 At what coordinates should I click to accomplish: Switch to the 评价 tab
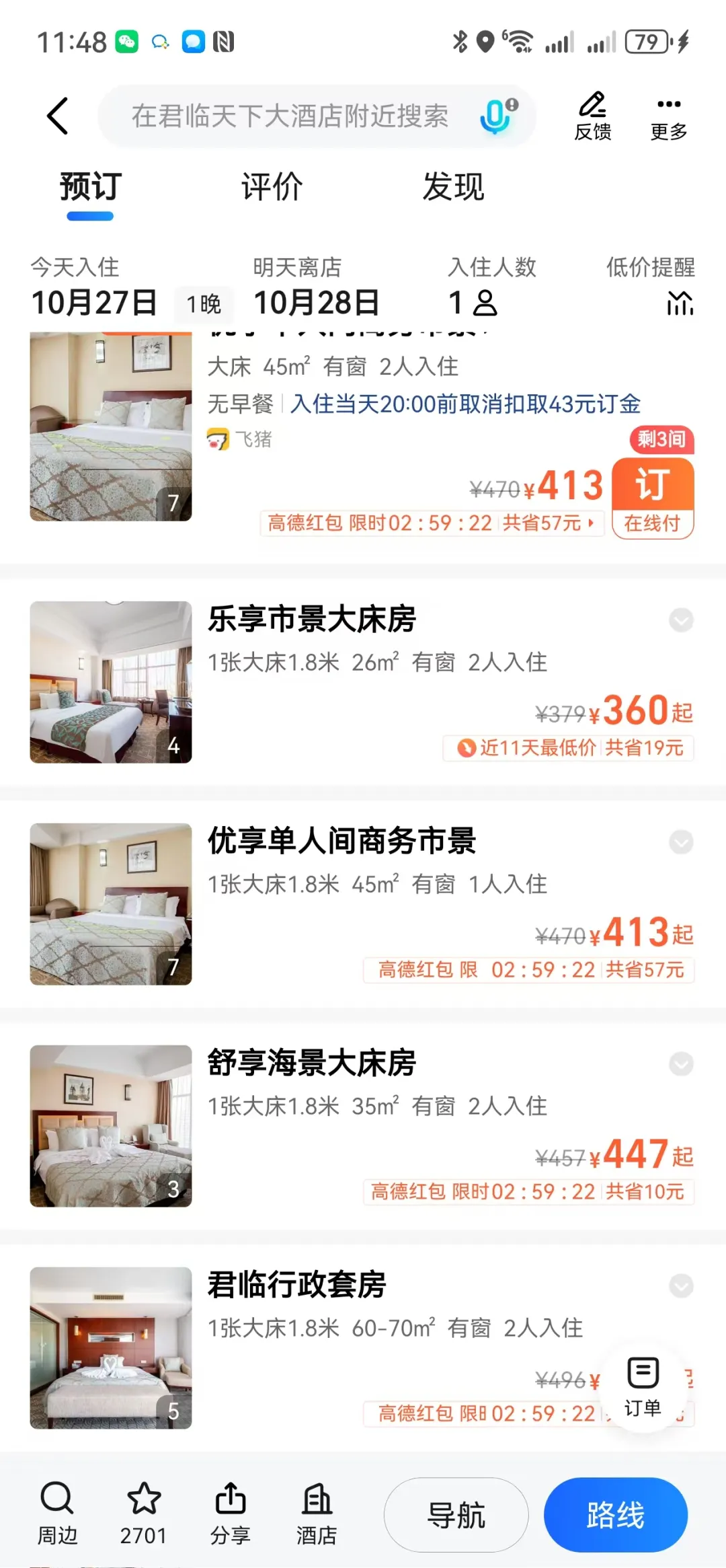272,187
